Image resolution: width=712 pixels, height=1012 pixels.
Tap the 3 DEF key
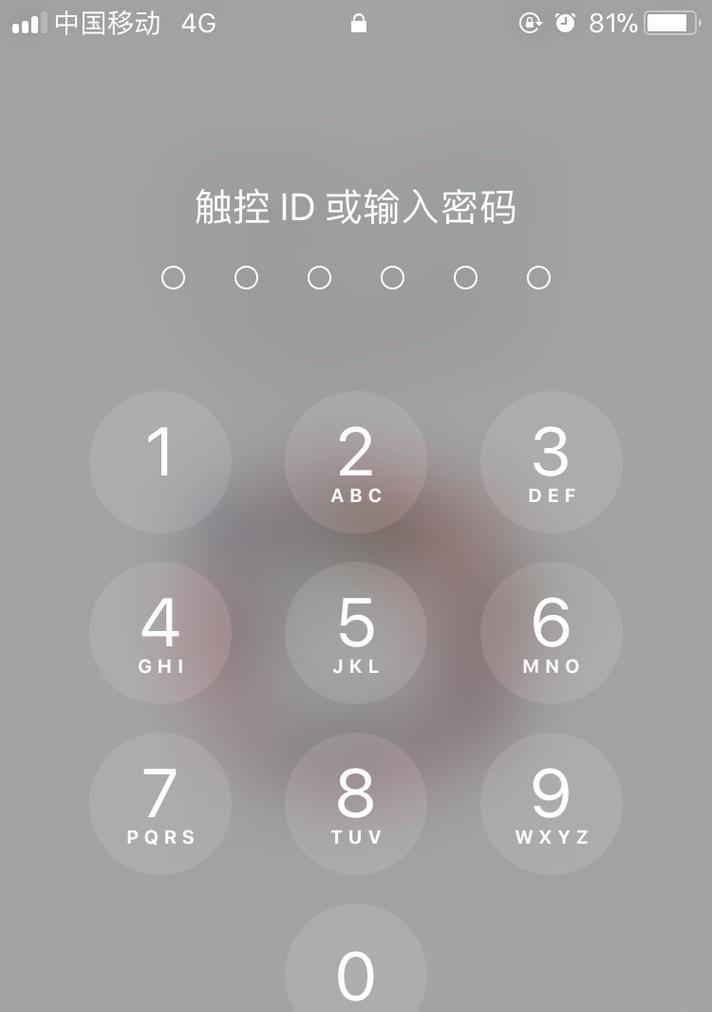(551, 461)
